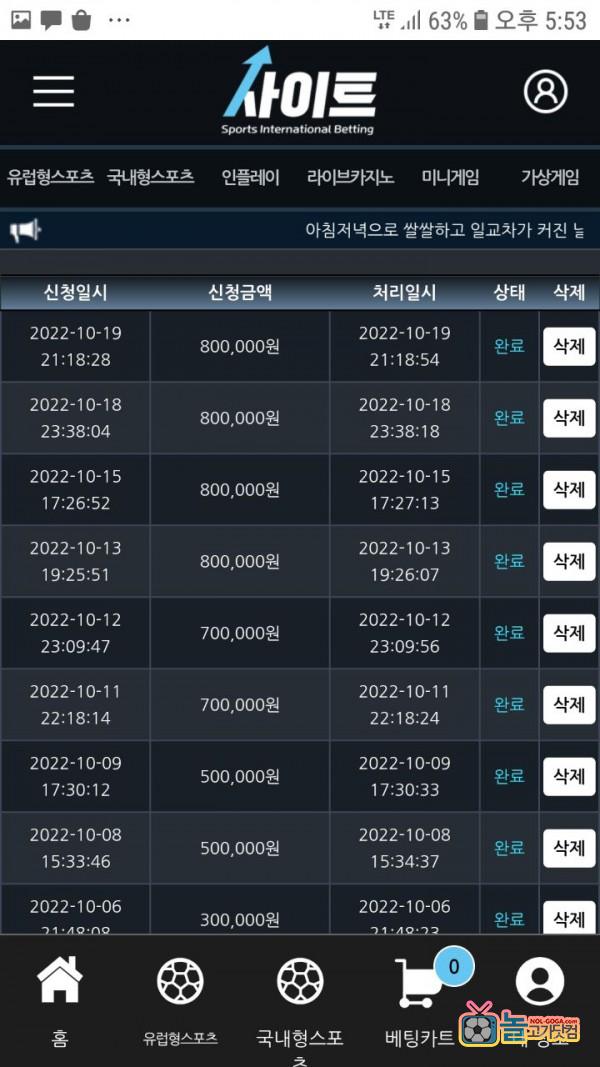Go to 홈 in the bottom bar
Image resolution: width=600 pixels, height=1067 pixels.
60,998
